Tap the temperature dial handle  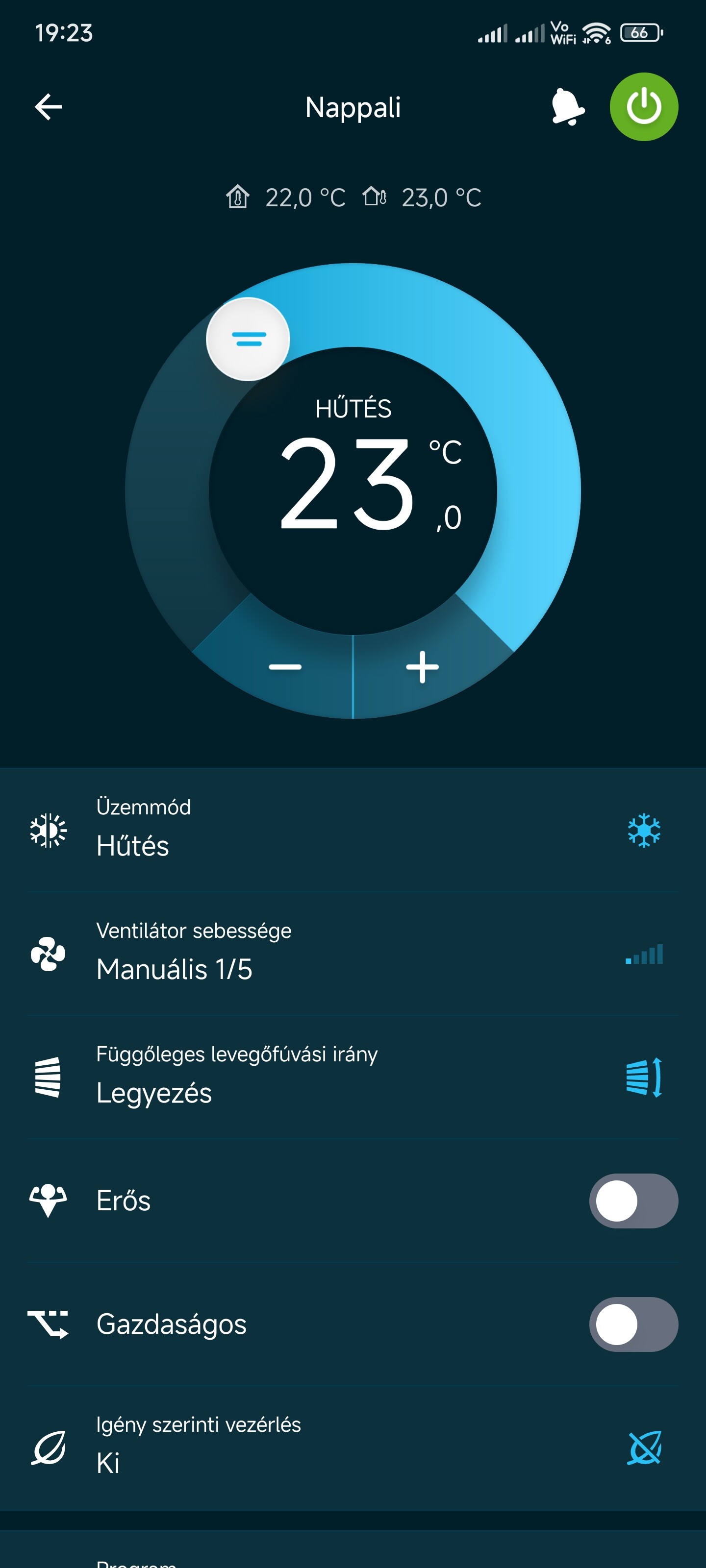(248, 339)
